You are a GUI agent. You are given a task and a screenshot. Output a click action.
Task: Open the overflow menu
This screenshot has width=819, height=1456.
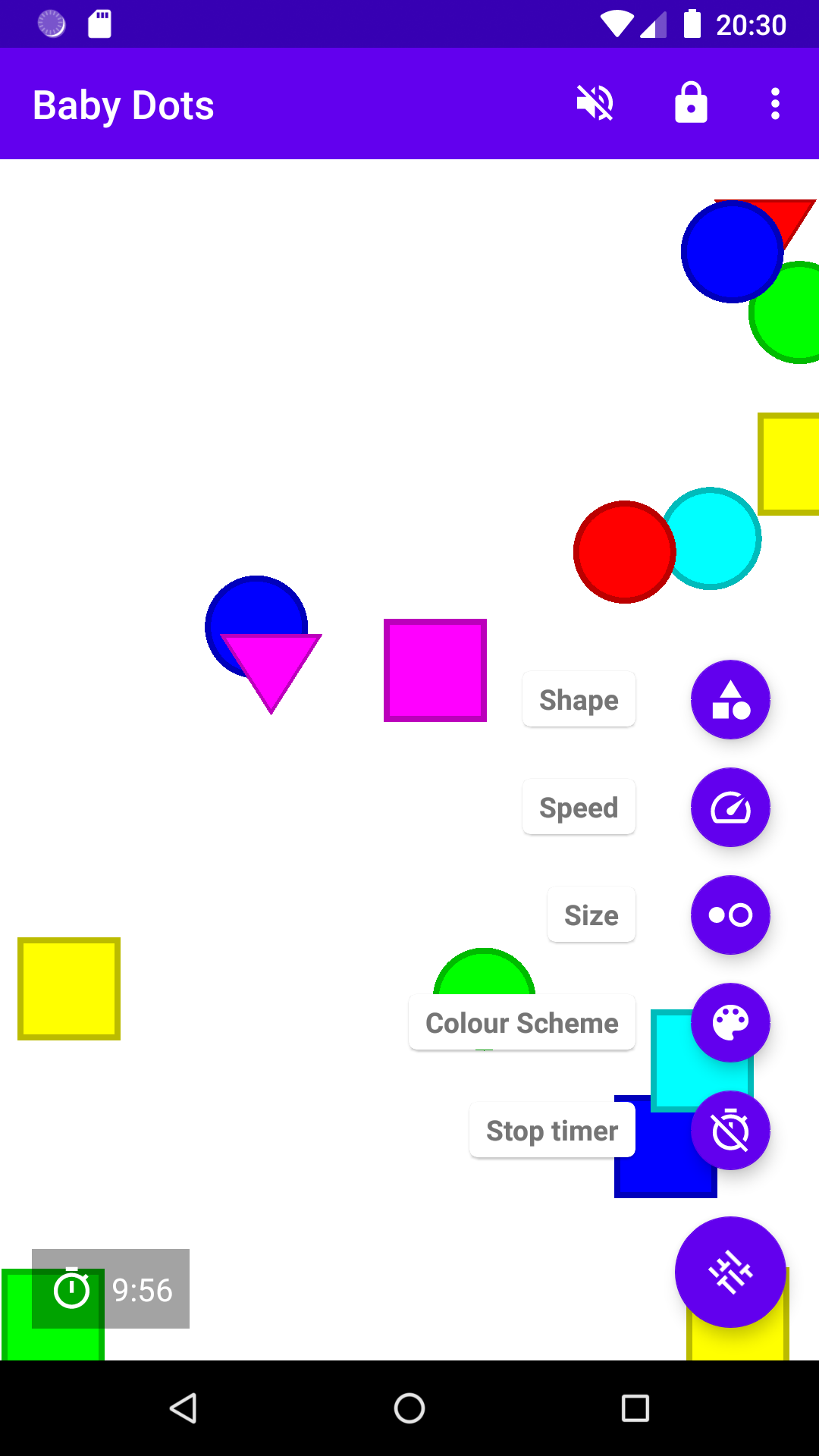pos(774,103)
